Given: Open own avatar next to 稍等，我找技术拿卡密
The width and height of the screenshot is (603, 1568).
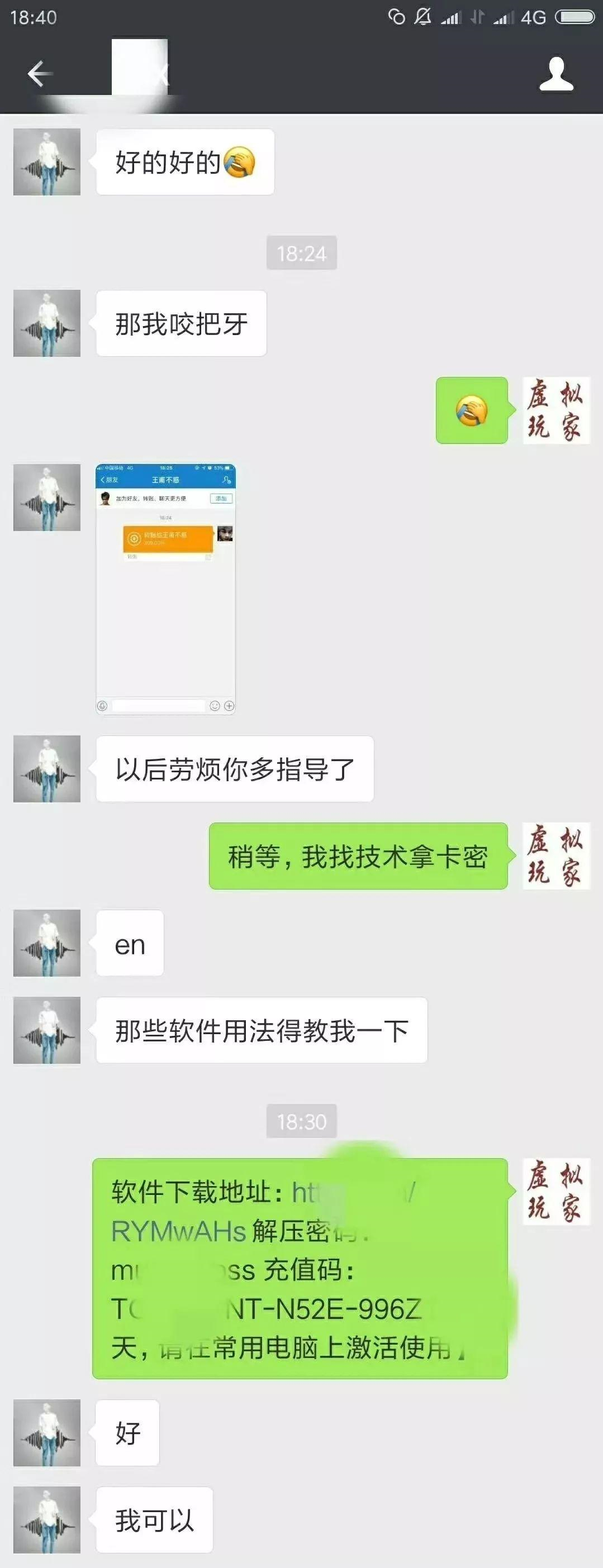Looking at the screenshot, I should [x=556, y=855].
